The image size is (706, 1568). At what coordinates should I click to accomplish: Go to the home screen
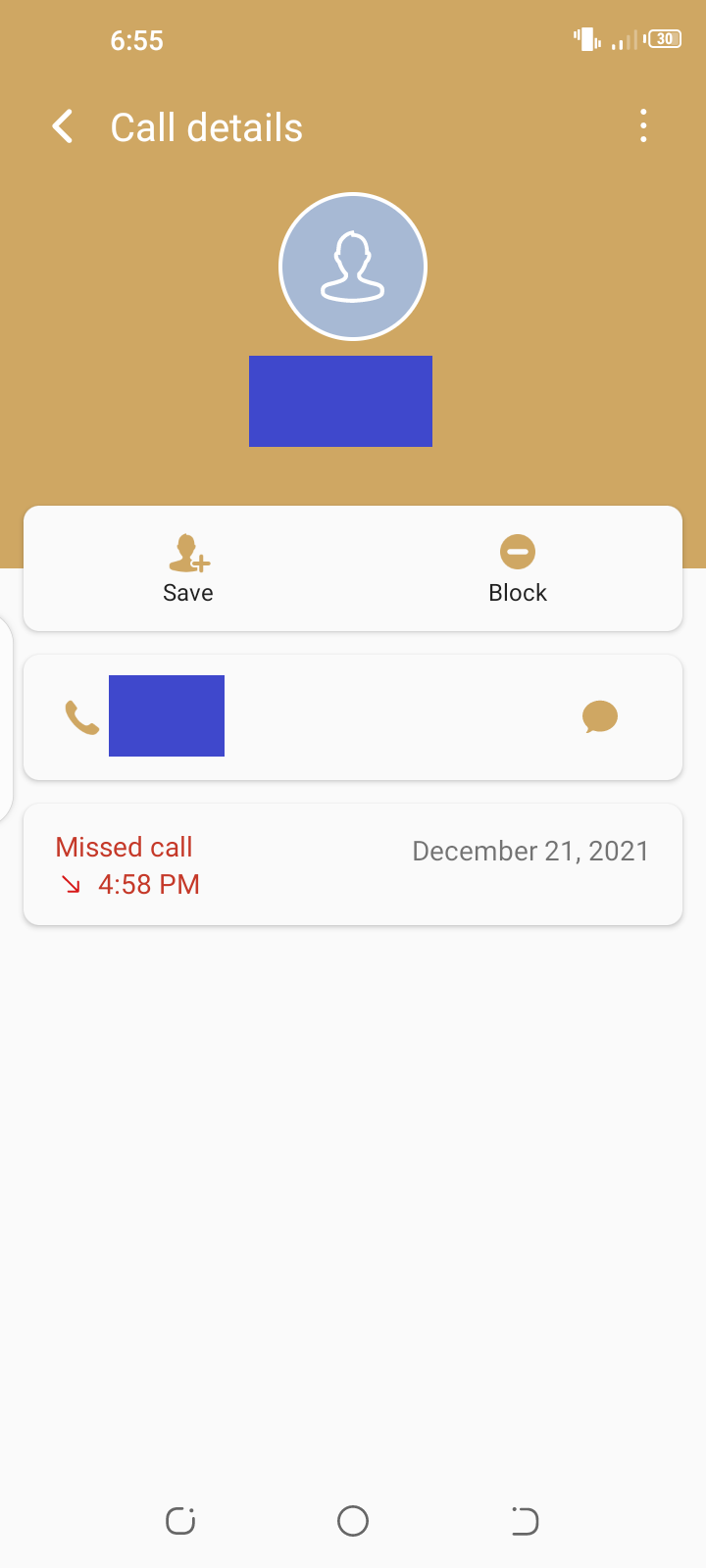[x=353, y=1521]
